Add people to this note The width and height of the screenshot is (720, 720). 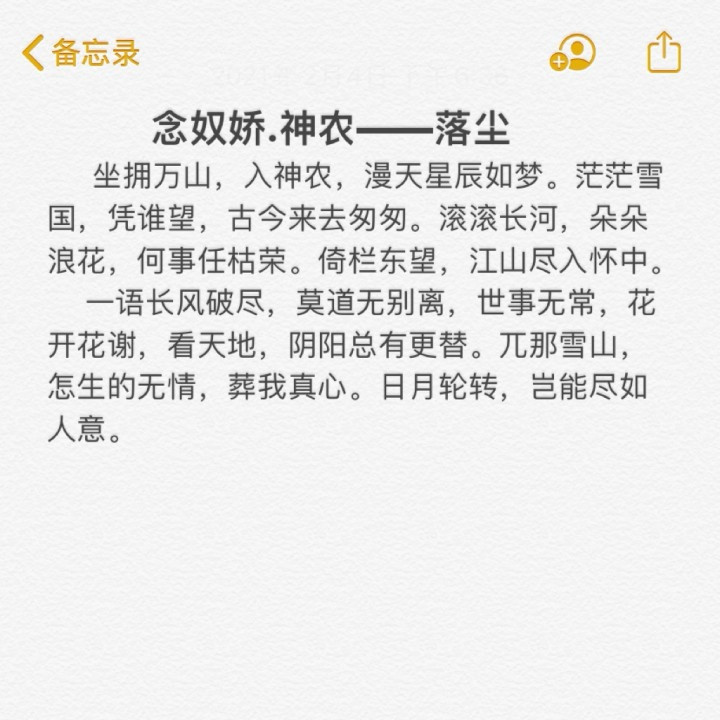(573, 52)
